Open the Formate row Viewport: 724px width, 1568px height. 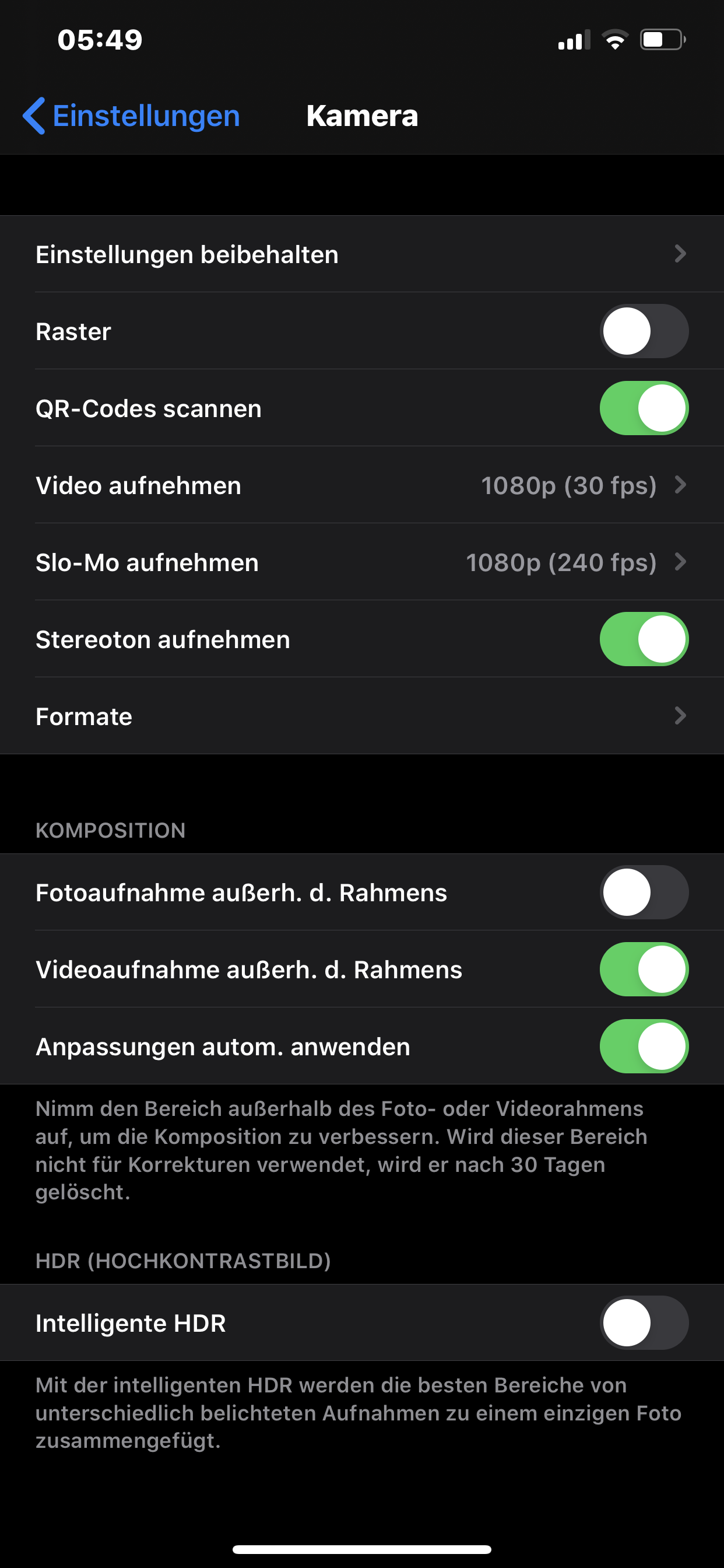[x=362, y=716]
